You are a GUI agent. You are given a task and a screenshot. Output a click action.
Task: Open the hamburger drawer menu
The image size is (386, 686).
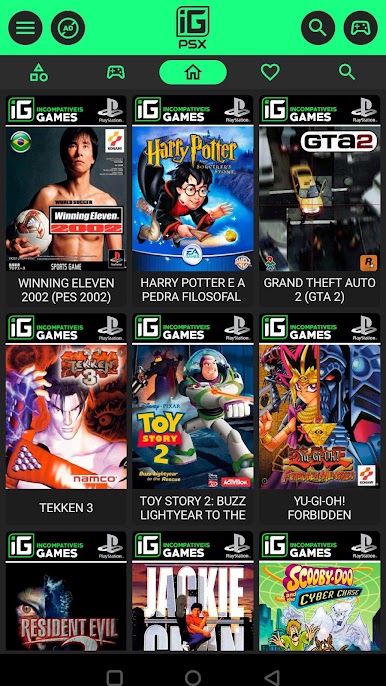(25, 28)
